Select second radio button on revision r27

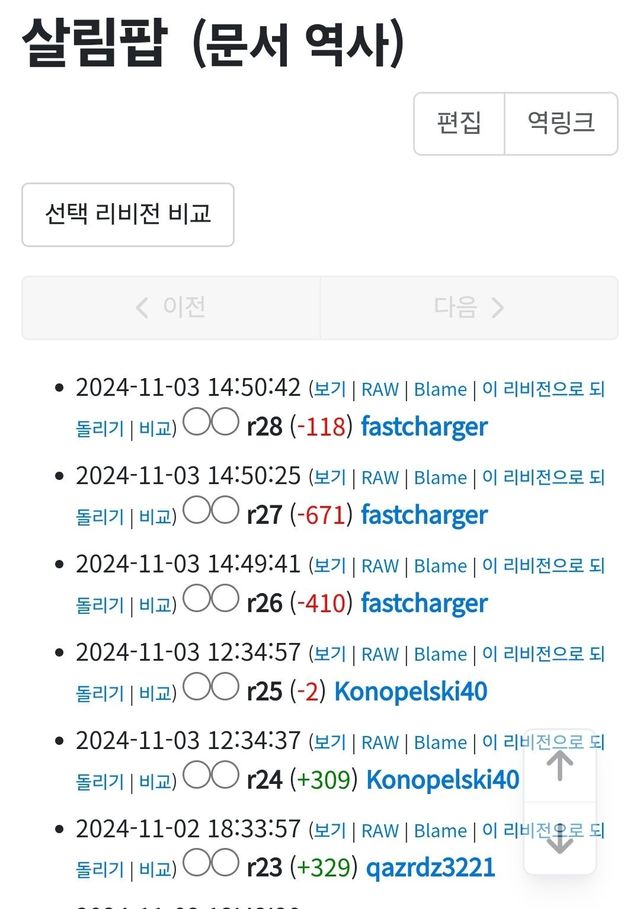click(225, 512)
